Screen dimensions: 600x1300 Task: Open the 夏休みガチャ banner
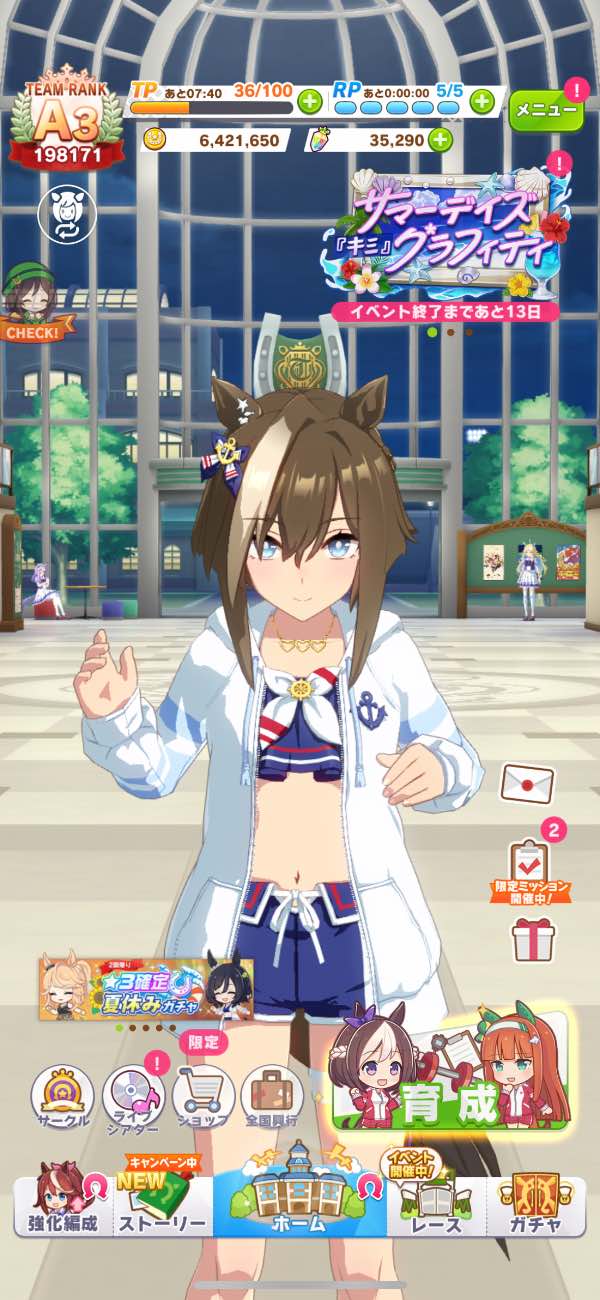click(146, 988)
